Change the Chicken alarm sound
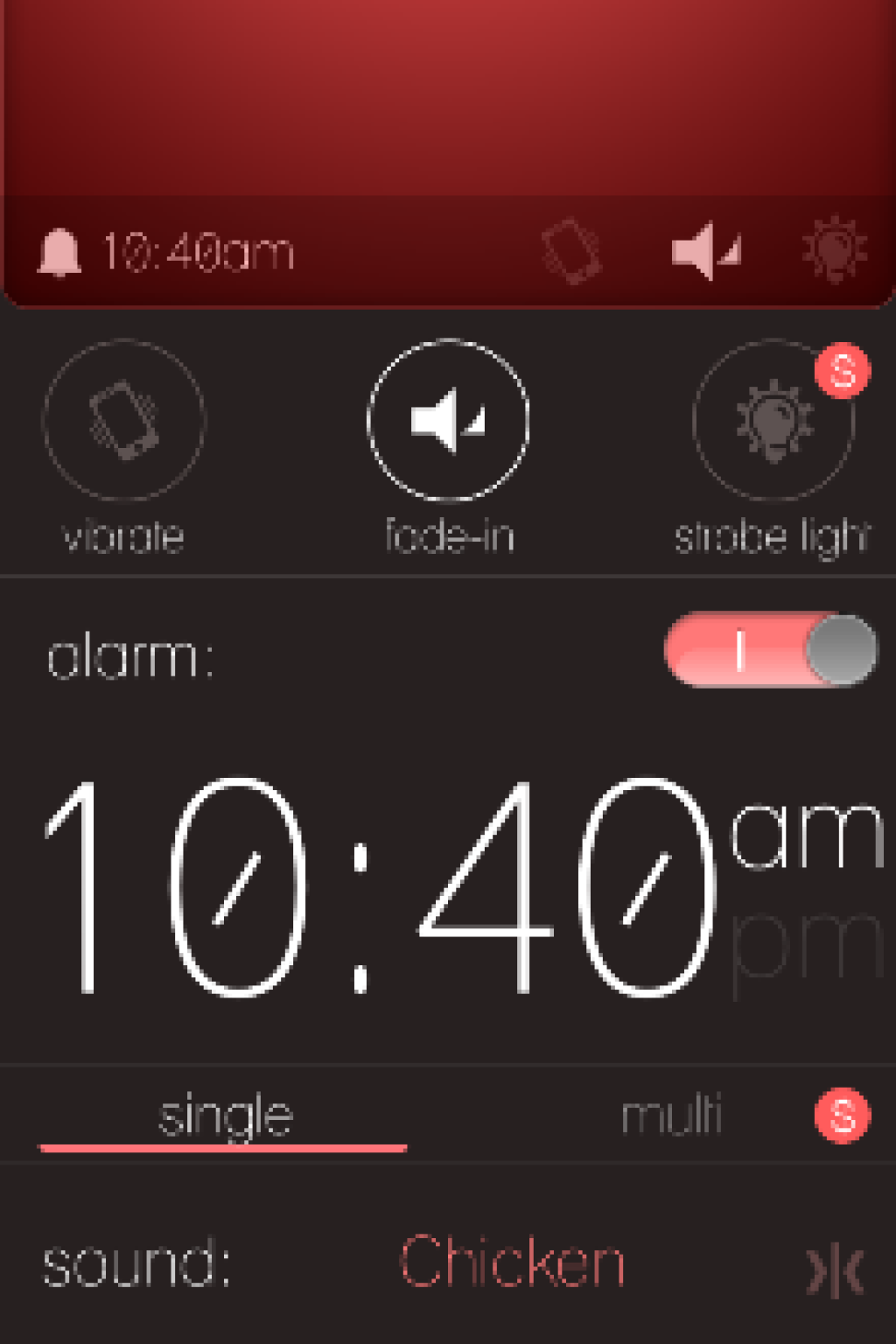Image resolution: width=896 pixels, height=1344 pixels. tap(513, 1263)
